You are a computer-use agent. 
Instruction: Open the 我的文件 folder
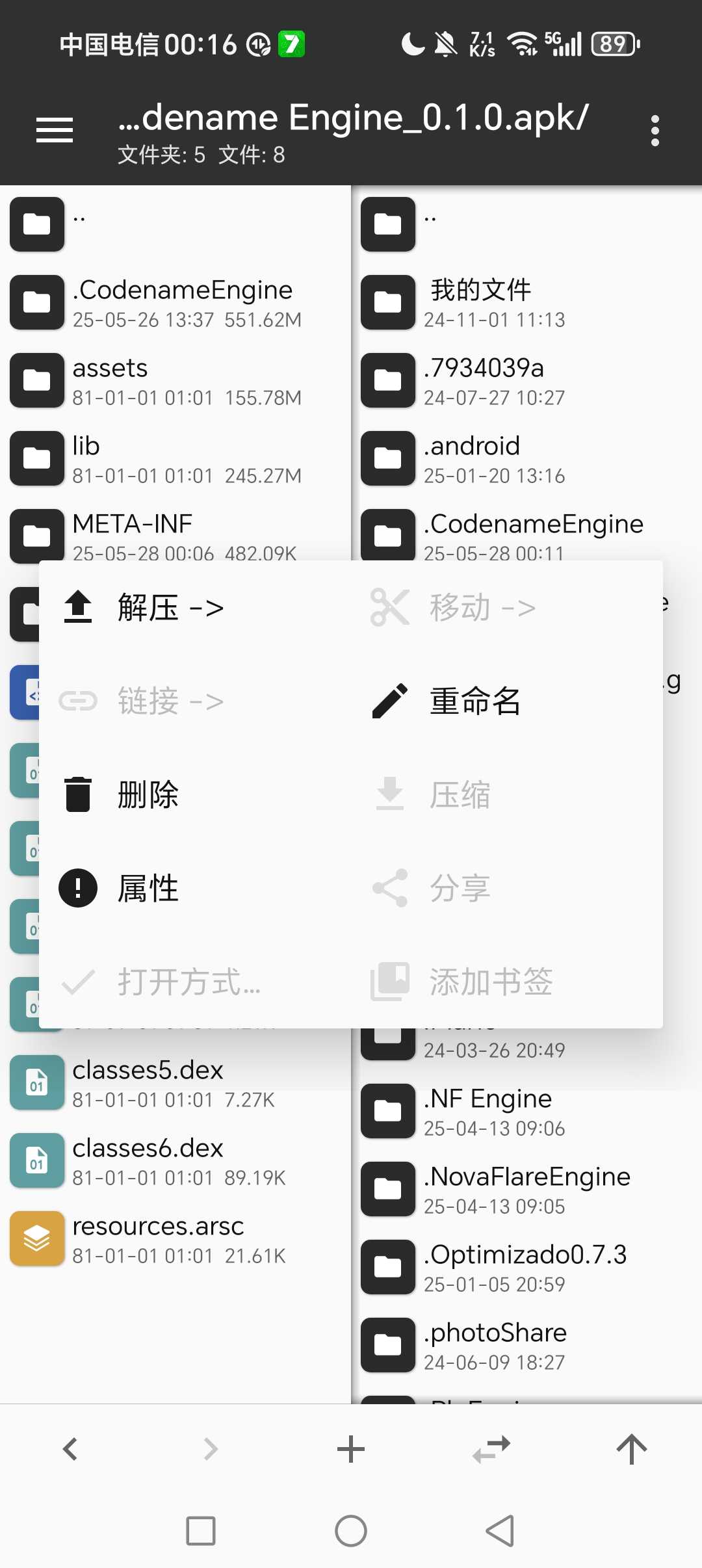(x=526, y=302)
